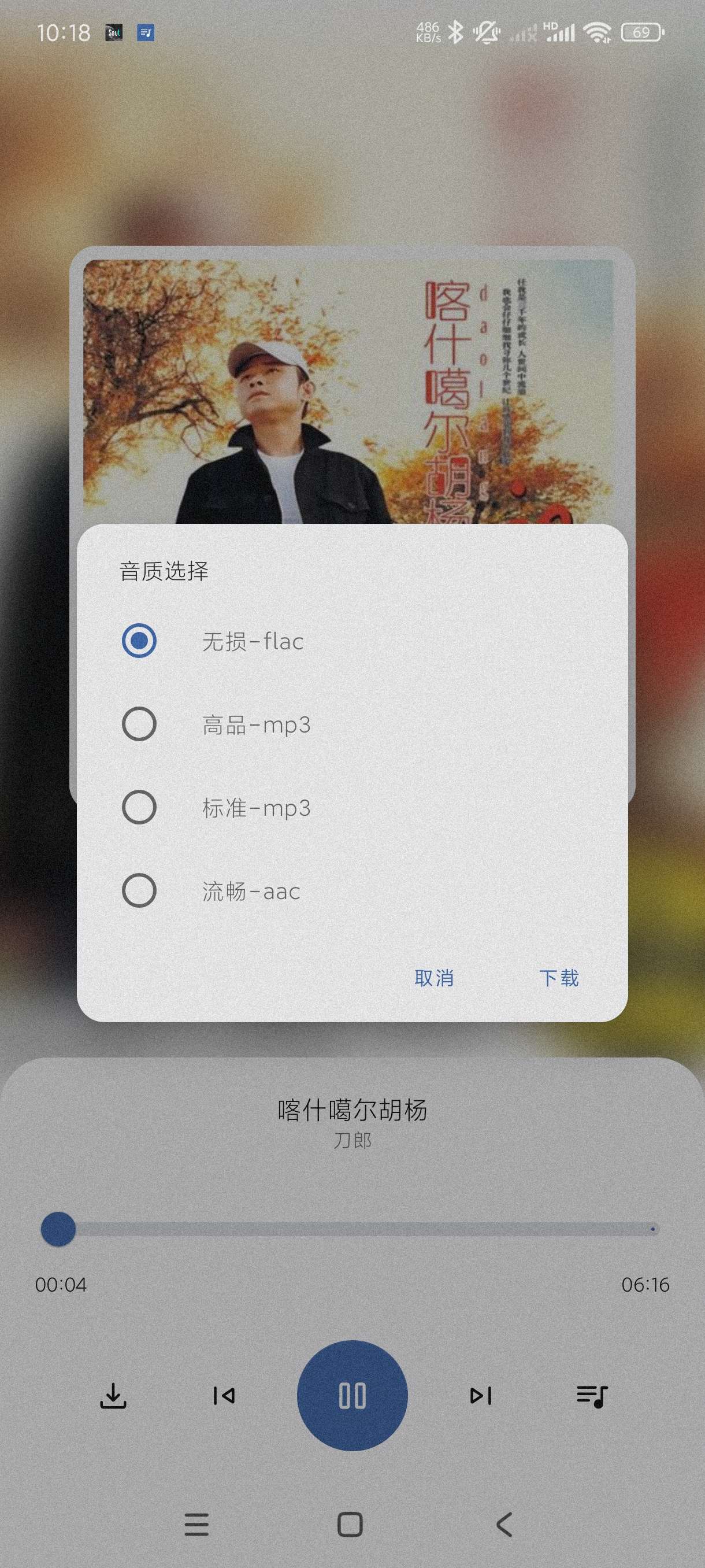Confirm with the 下载 button
The image size is (705, 1568).
tap(558, 978)
